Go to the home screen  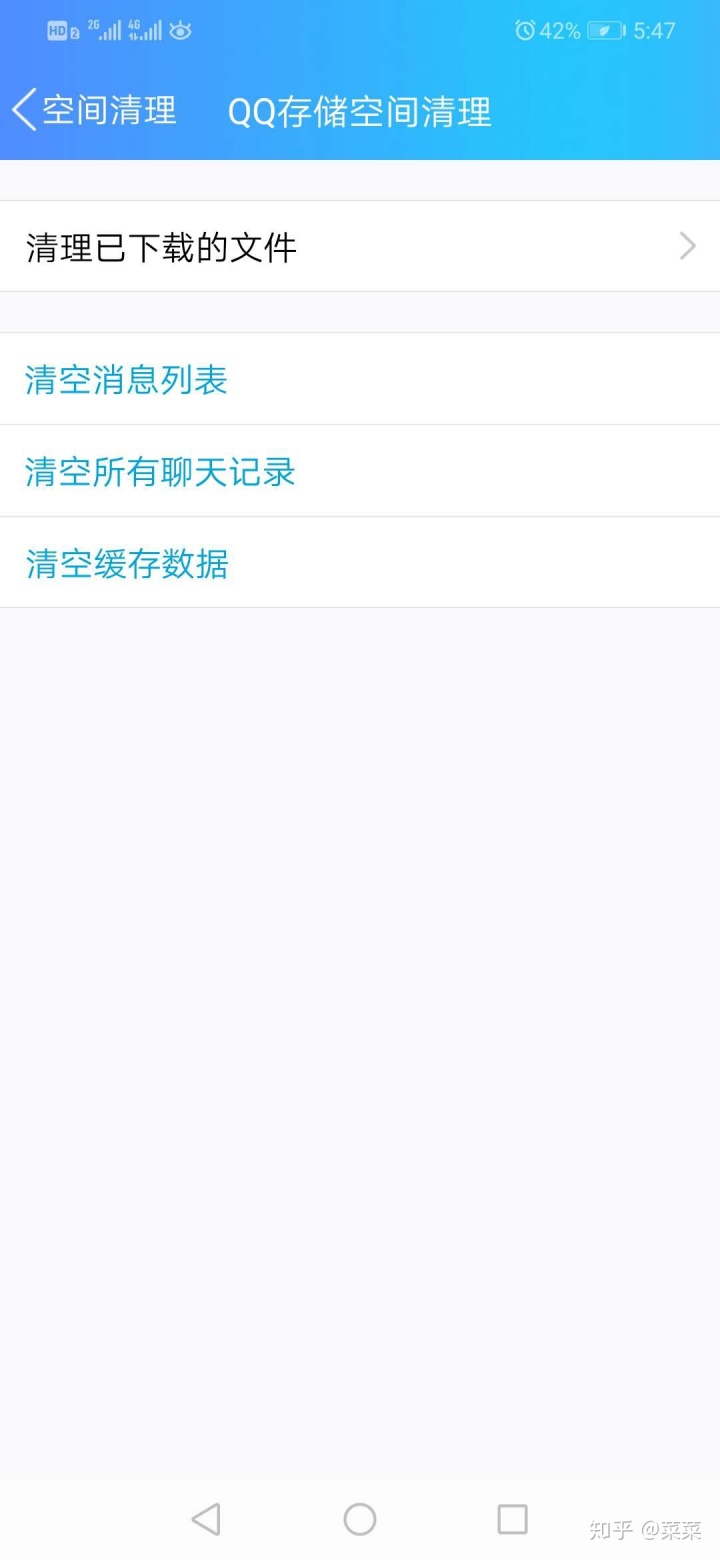360,1519
